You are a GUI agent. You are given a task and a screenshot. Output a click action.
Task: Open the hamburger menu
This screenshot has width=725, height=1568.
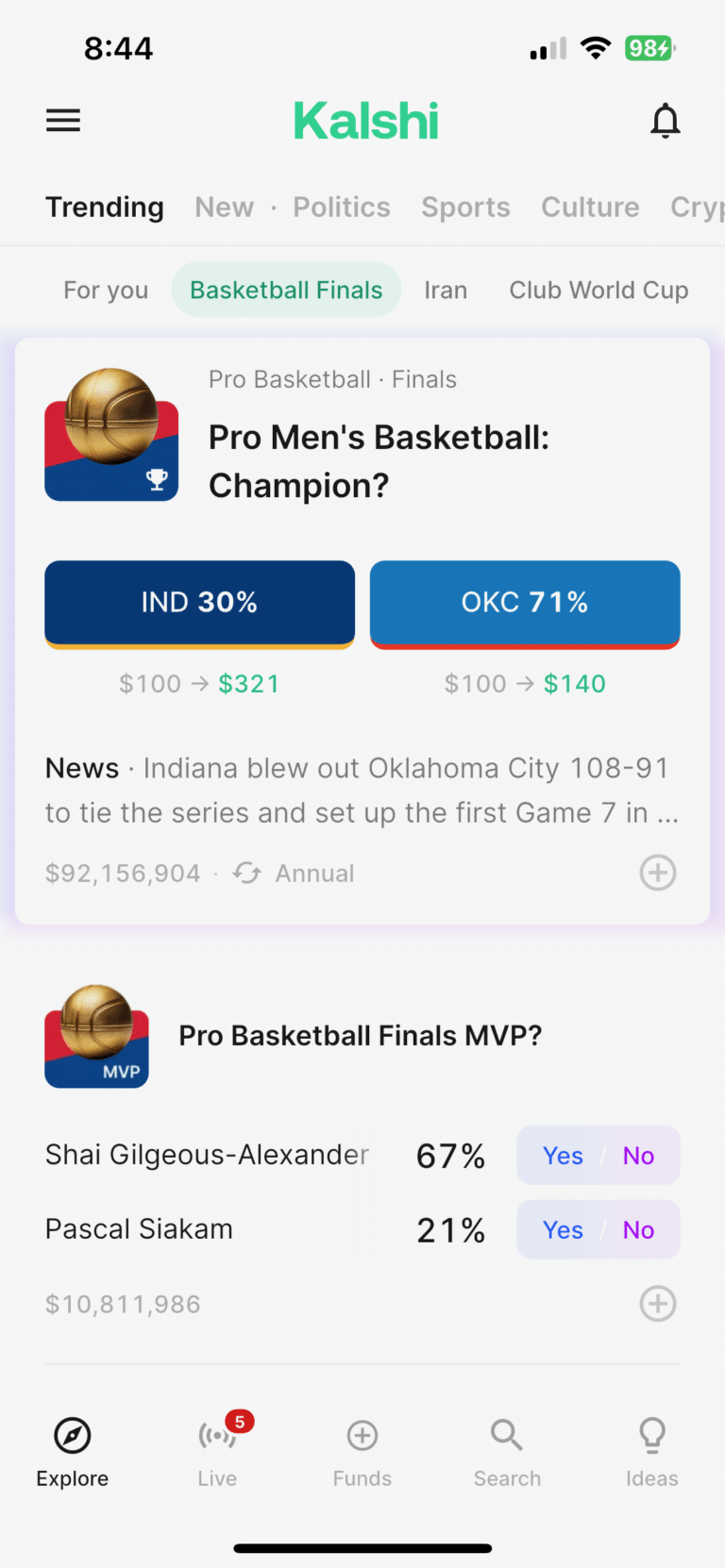click(62, 120)
